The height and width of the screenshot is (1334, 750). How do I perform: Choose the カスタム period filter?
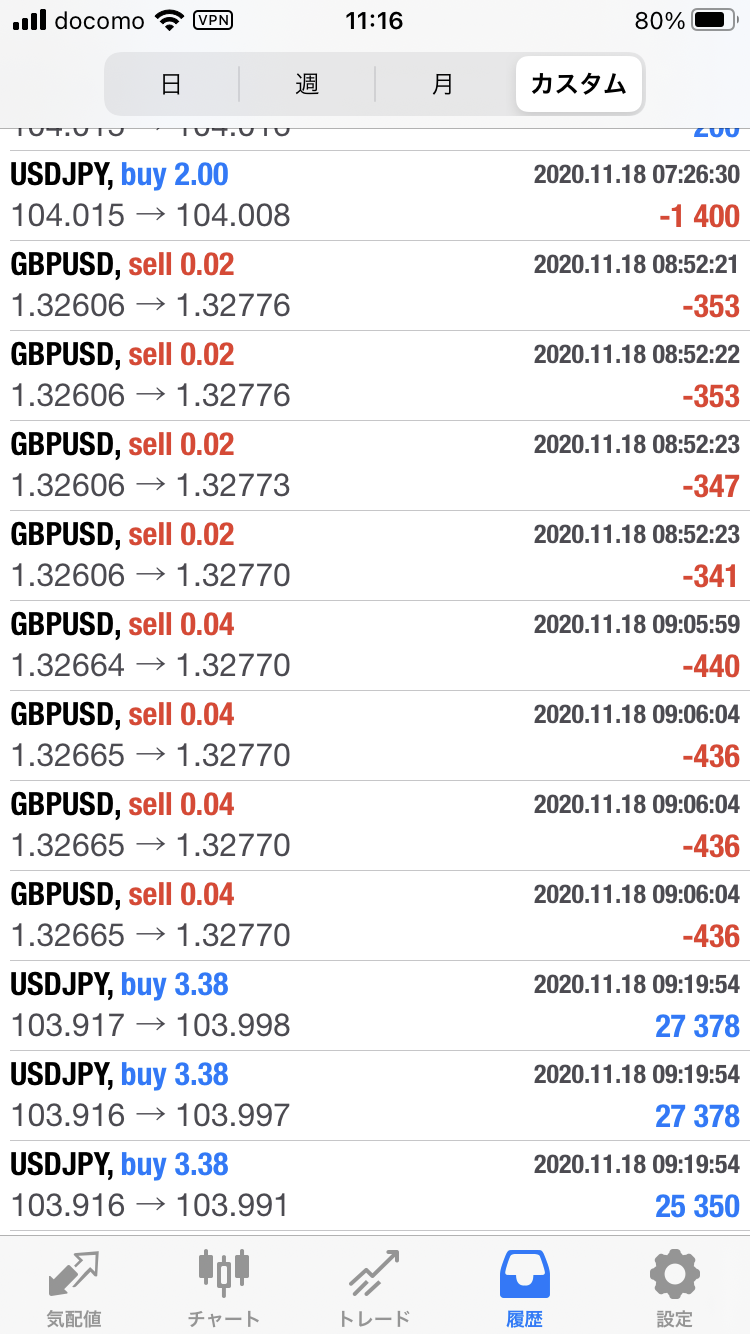click(579, 84)
